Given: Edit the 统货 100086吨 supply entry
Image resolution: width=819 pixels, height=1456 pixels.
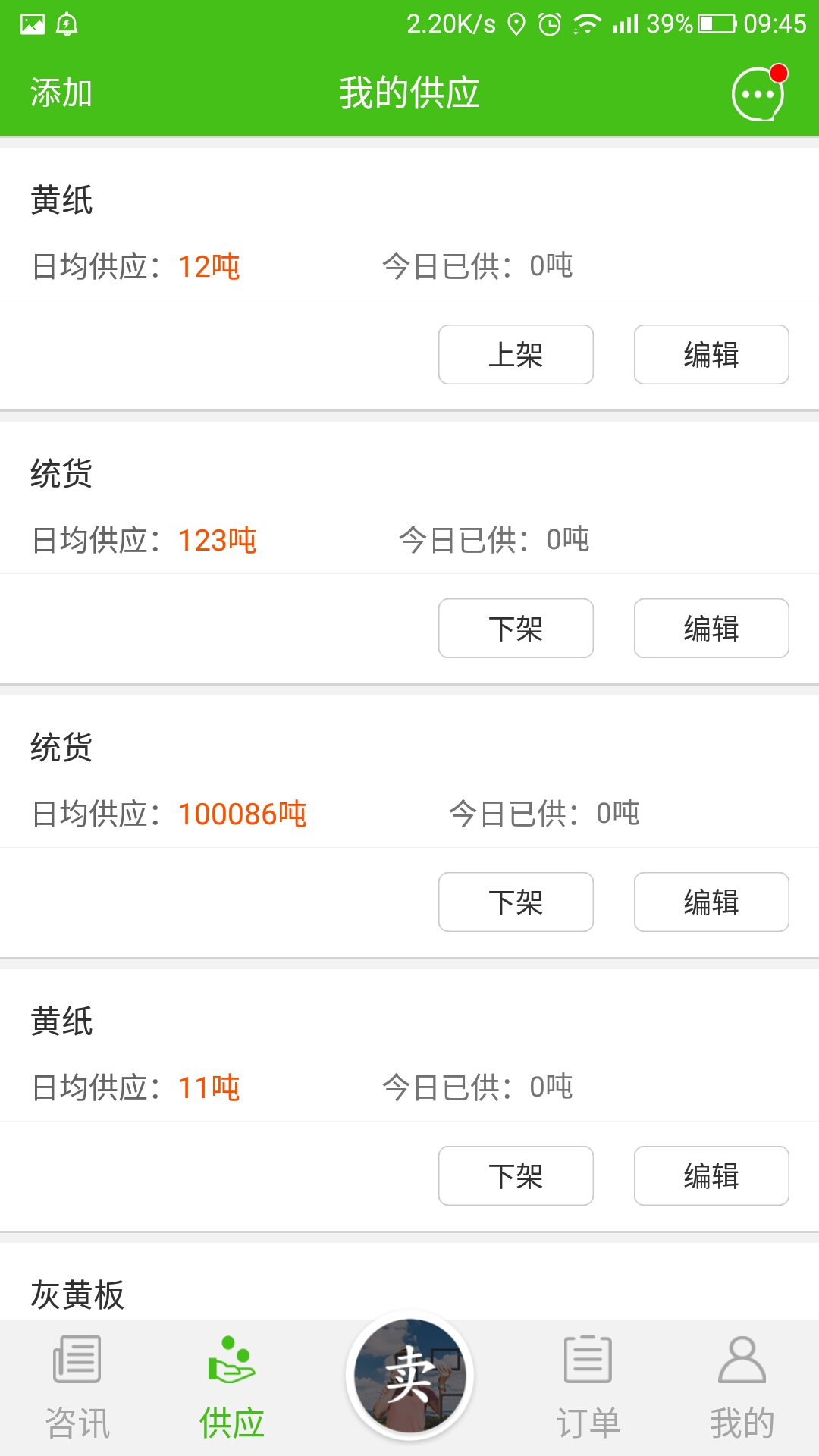Looking at the screenshot, I should tap(711, 902).
